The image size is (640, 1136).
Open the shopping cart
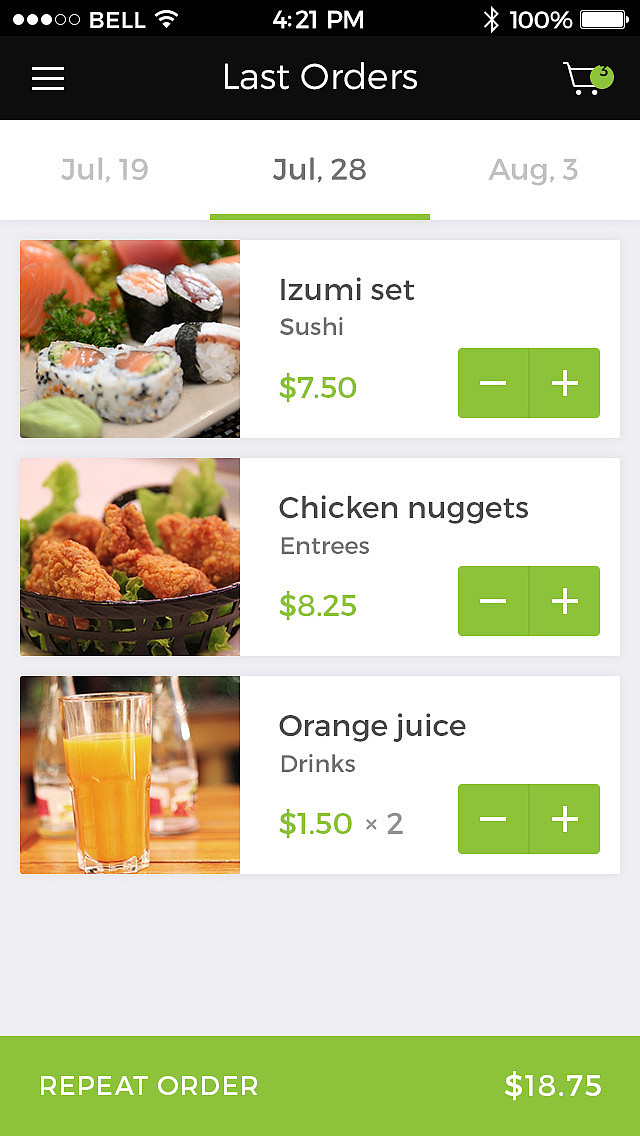(587, 78)
